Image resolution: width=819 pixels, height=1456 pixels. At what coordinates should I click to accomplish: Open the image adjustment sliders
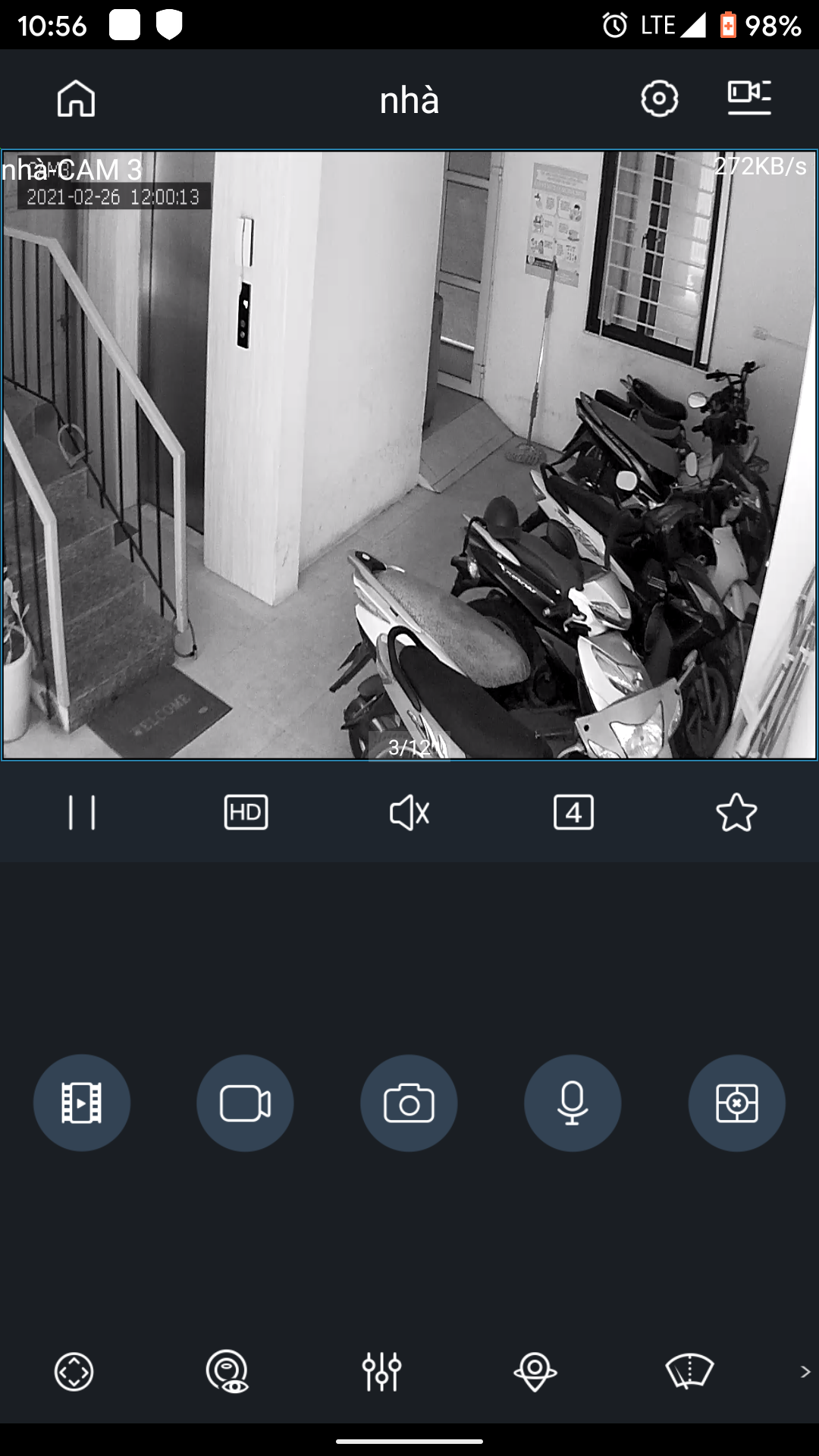[x=381, y=1372]
